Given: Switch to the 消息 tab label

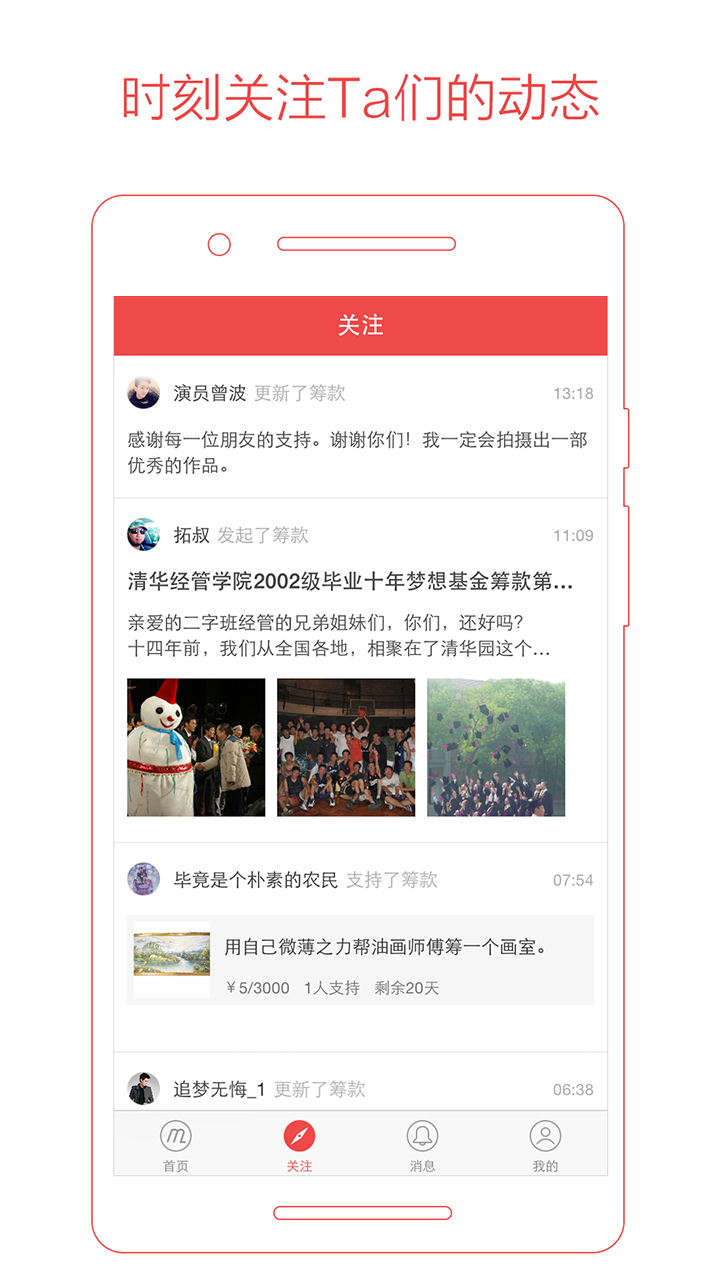Looking at the screenshot, I should pos(422,1165).
